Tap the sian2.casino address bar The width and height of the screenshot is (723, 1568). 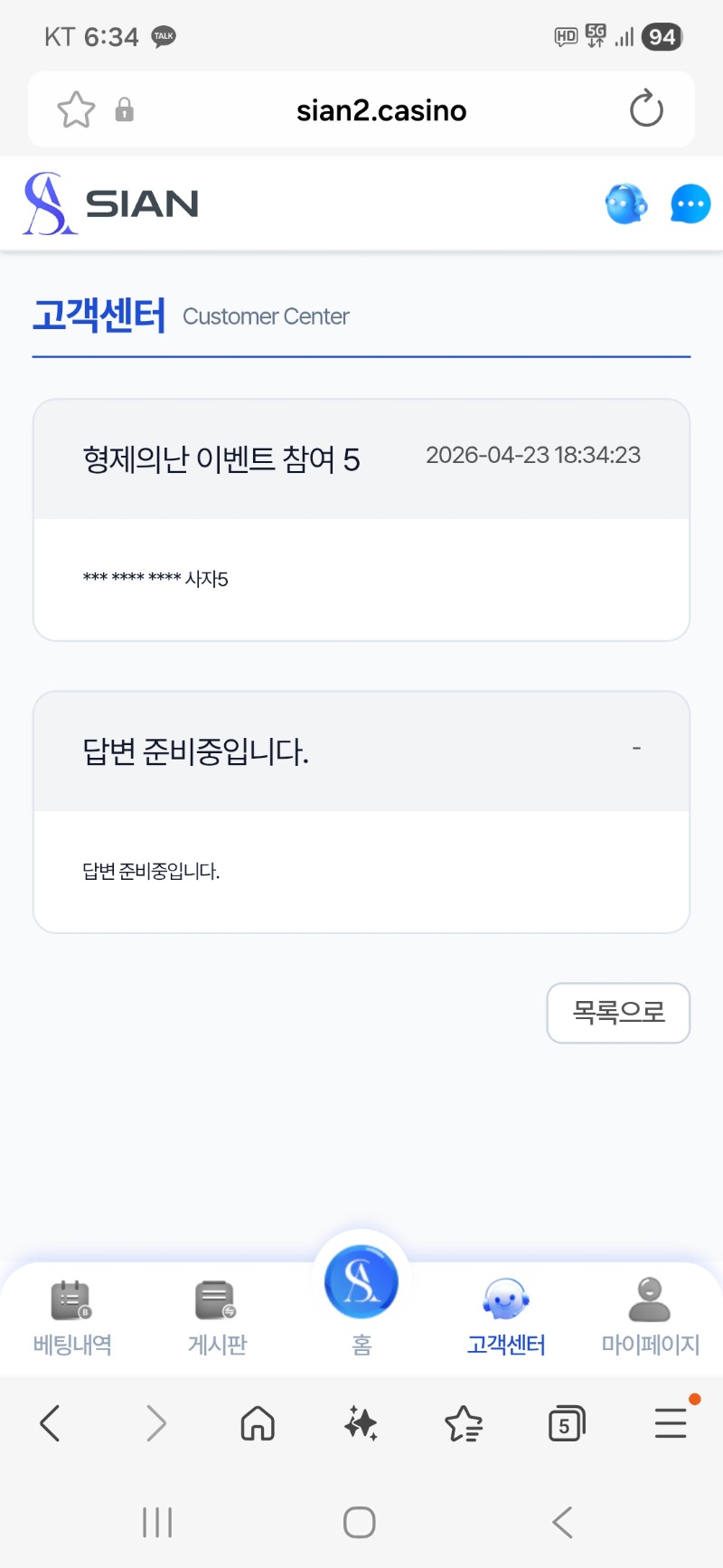click(381, 110)
